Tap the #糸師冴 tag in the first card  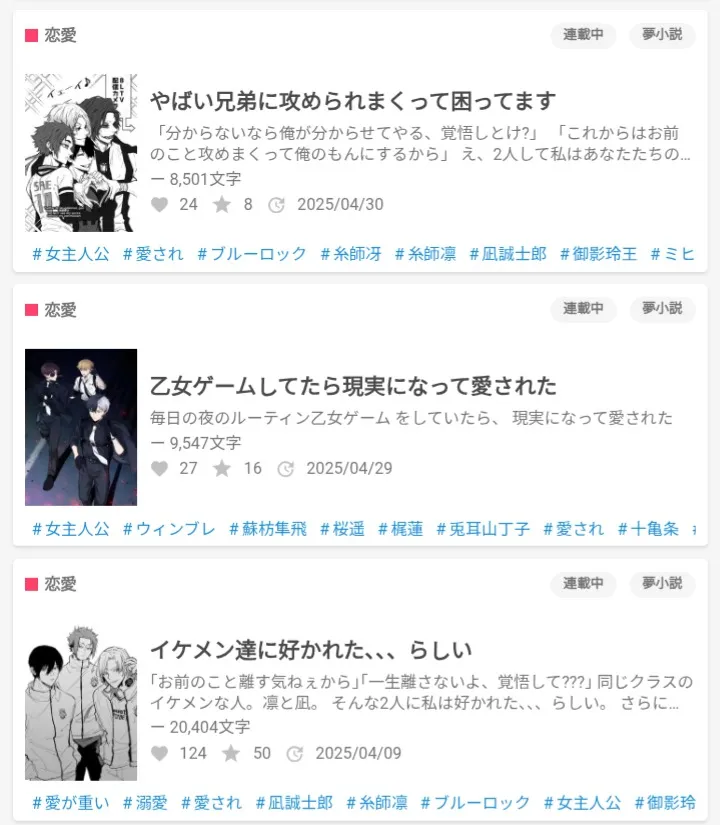pyautogui.click(x=351, y=254)
